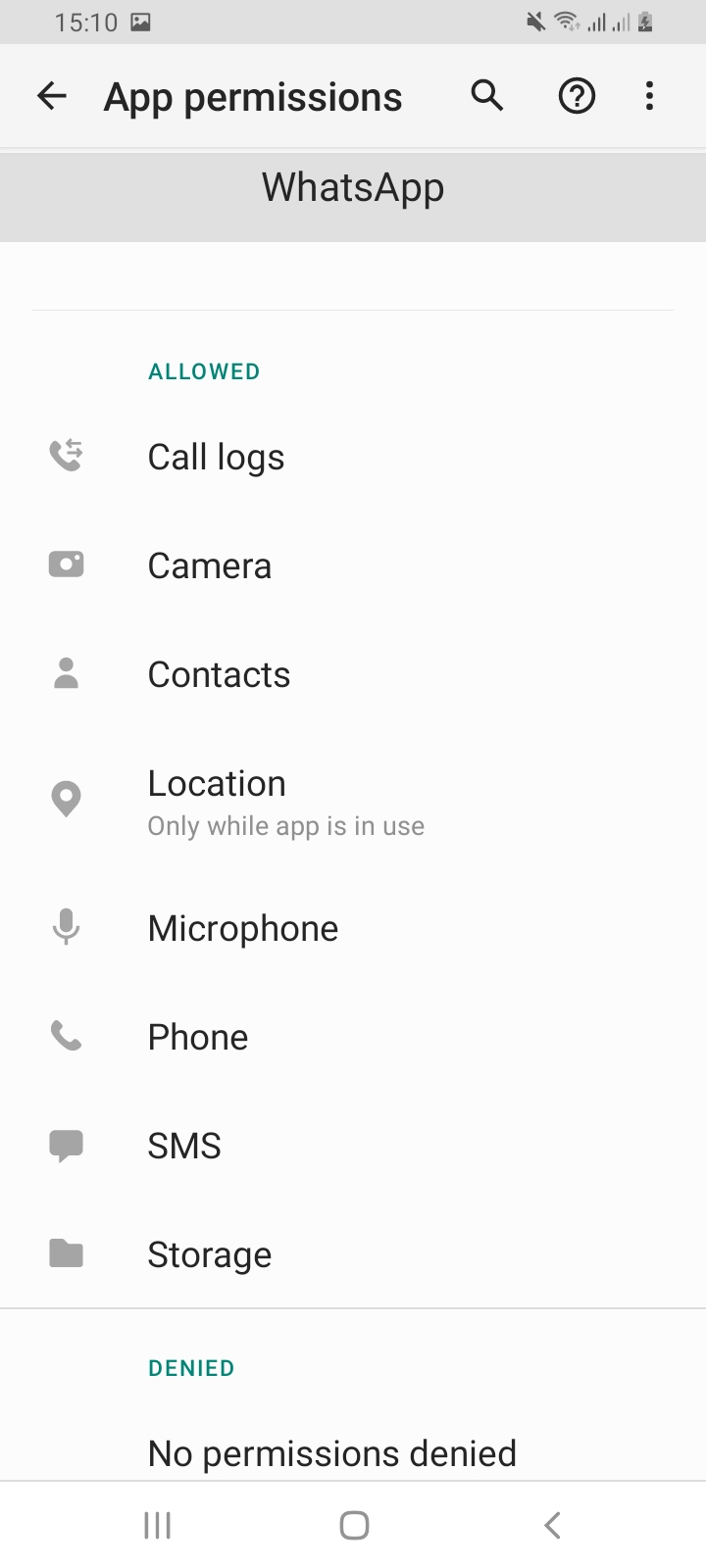Show recent apps from navigation bar
This screenshot has height=1568, width=706.
[157, 1525]
